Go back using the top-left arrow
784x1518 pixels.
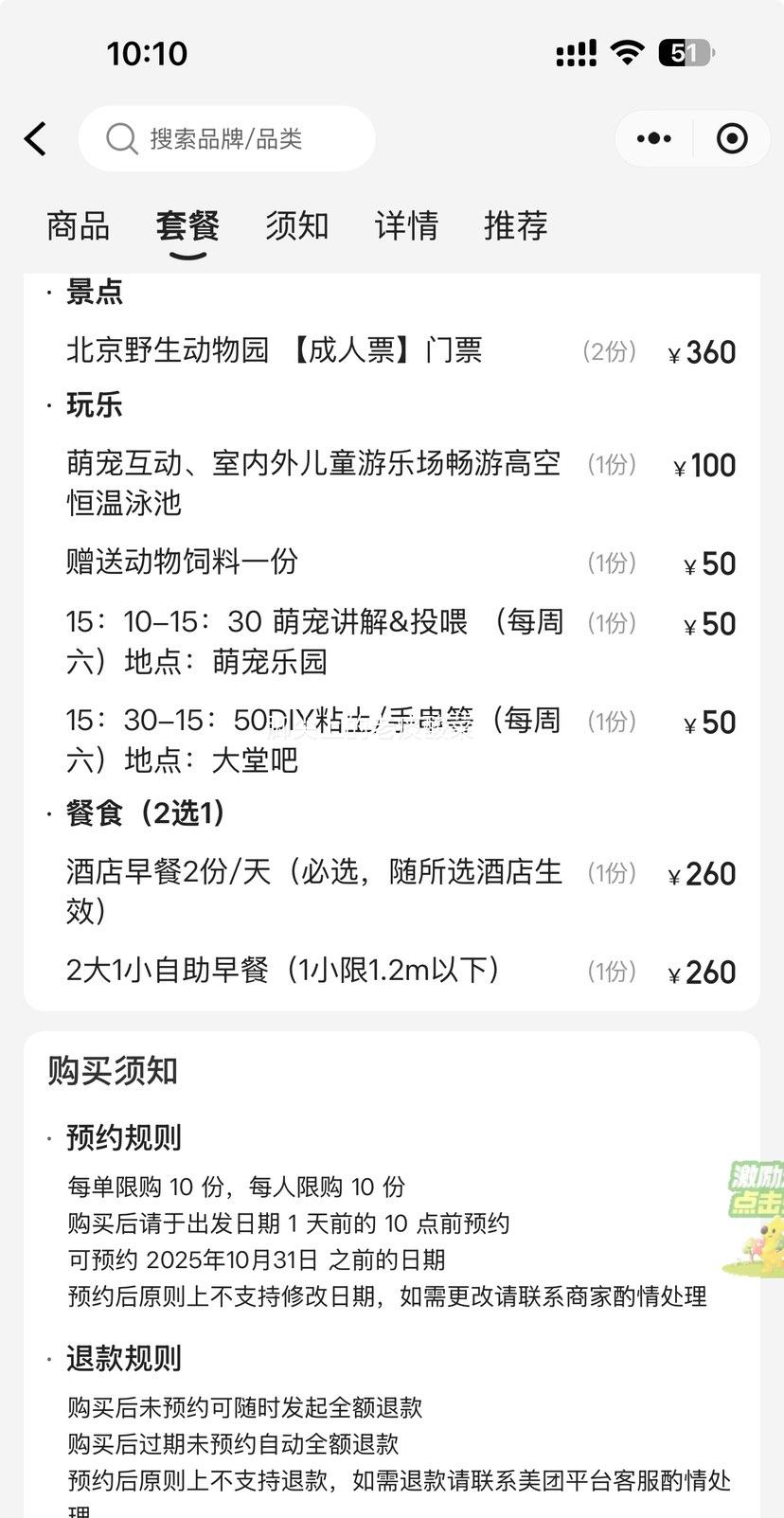point(36,139)
